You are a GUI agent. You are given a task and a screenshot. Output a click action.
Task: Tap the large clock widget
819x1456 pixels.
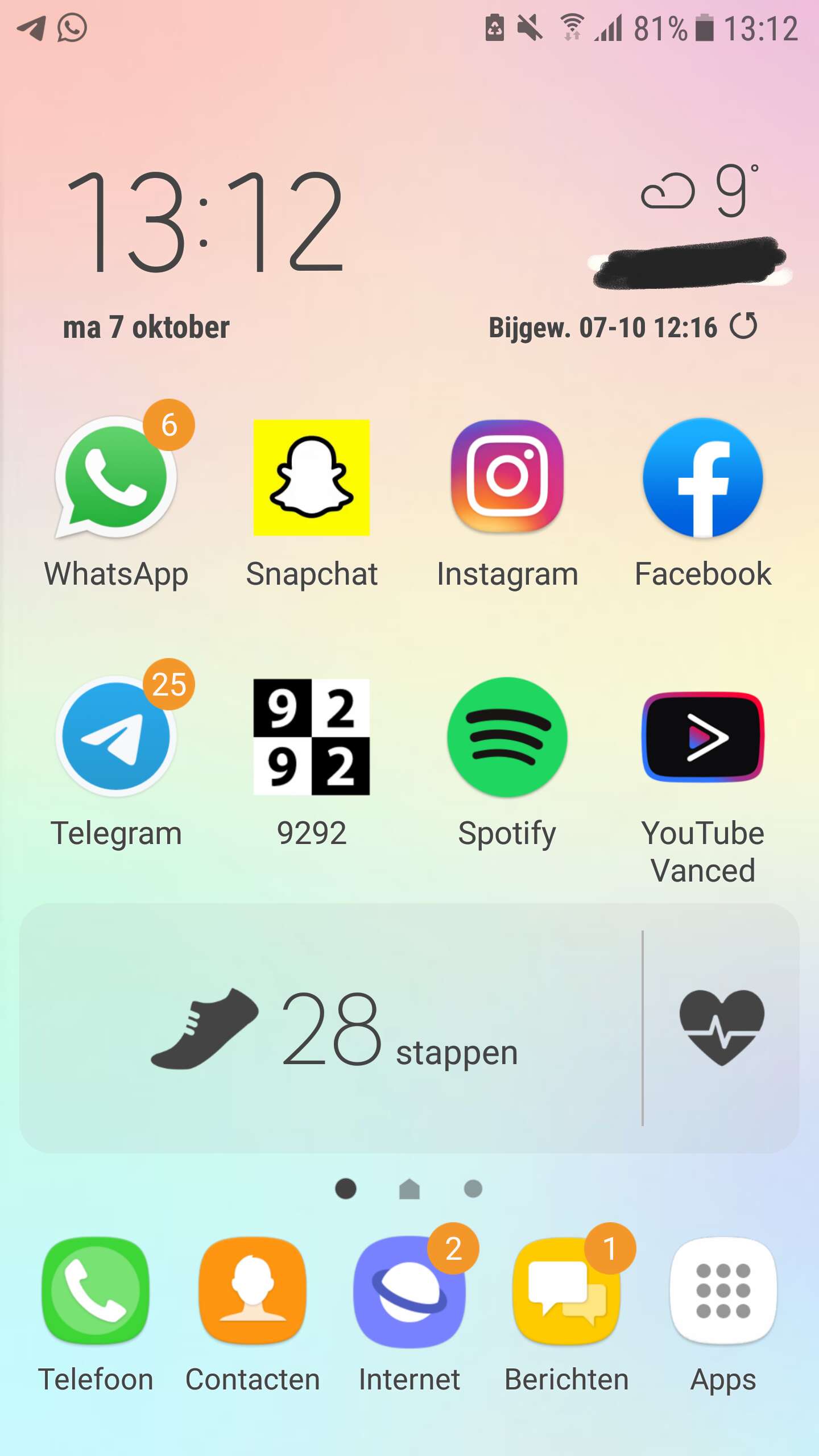pos(205,222)
